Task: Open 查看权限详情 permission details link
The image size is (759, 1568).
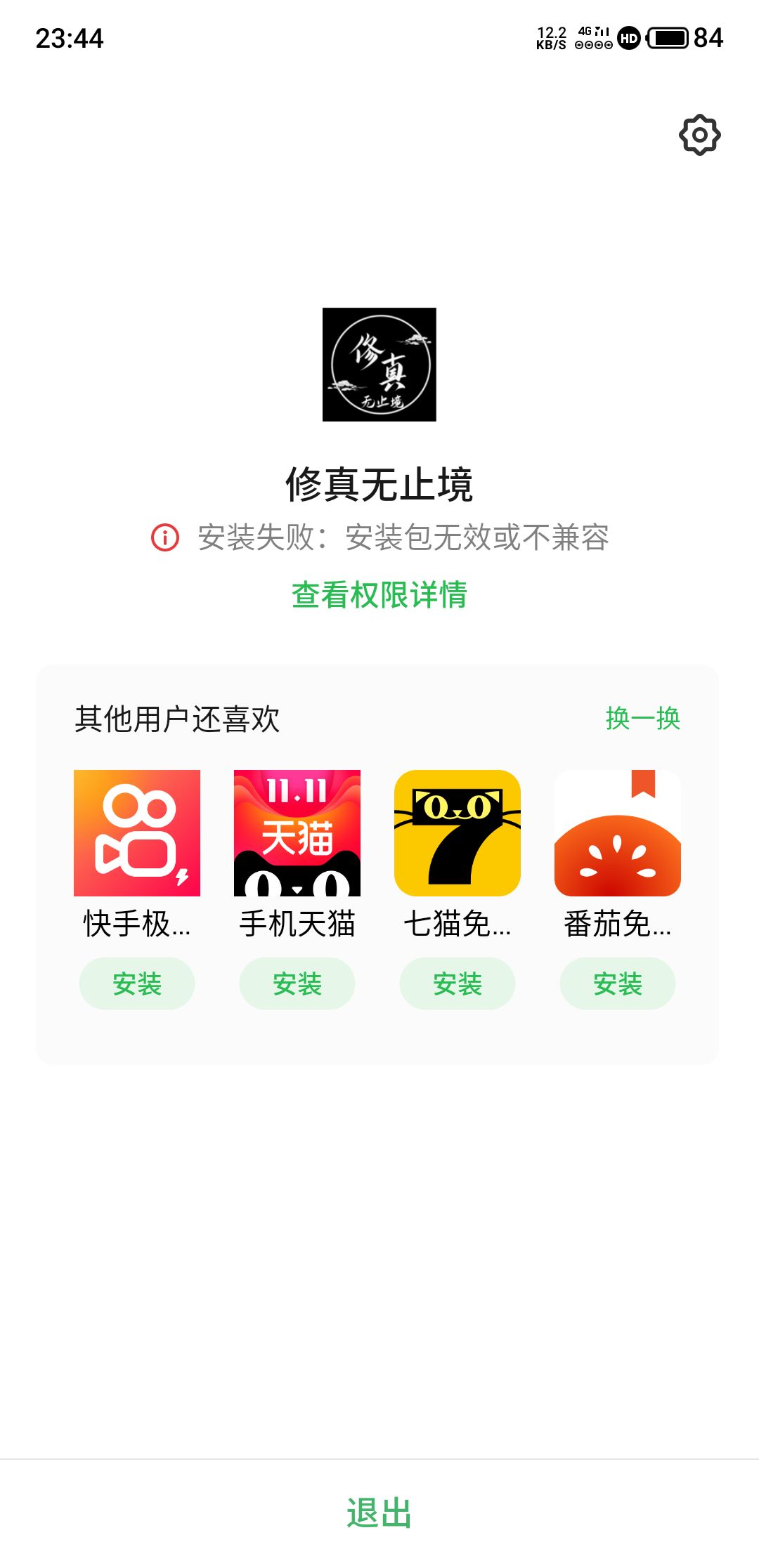Action: (379, 595)
